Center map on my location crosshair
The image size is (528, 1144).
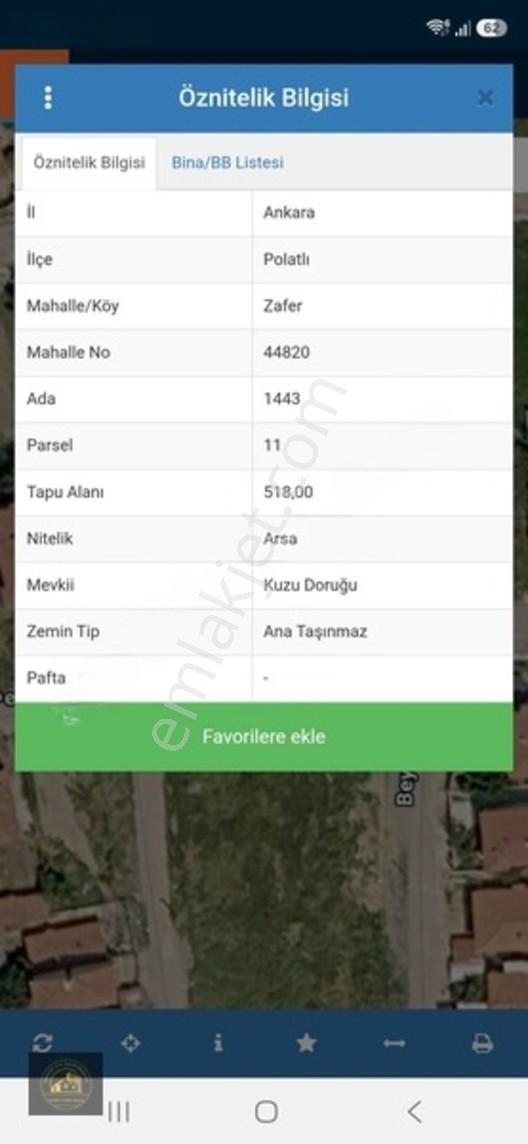pyautogui.click(x=131, y=1043)
